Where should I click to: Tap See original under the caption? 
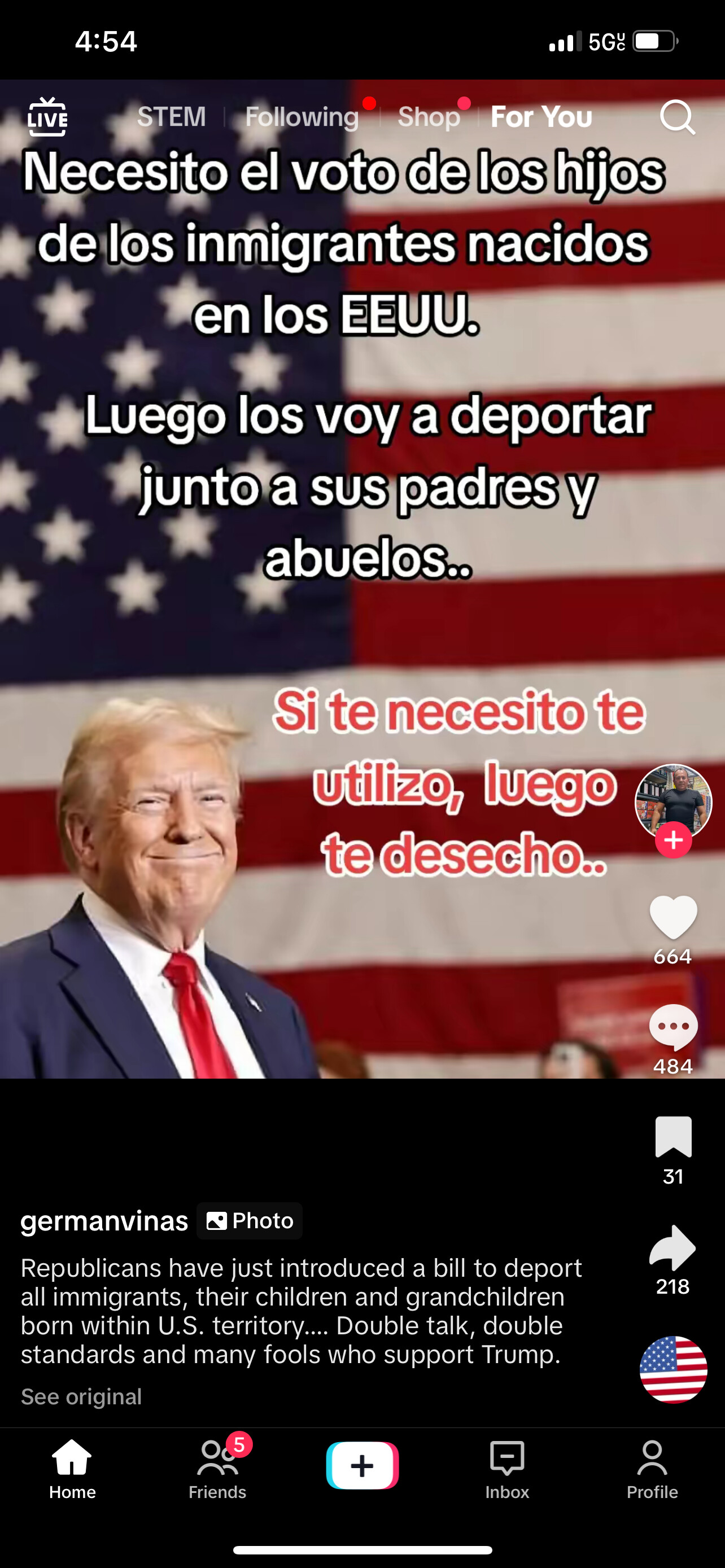pyautogui.click(x=81, y=1396)
